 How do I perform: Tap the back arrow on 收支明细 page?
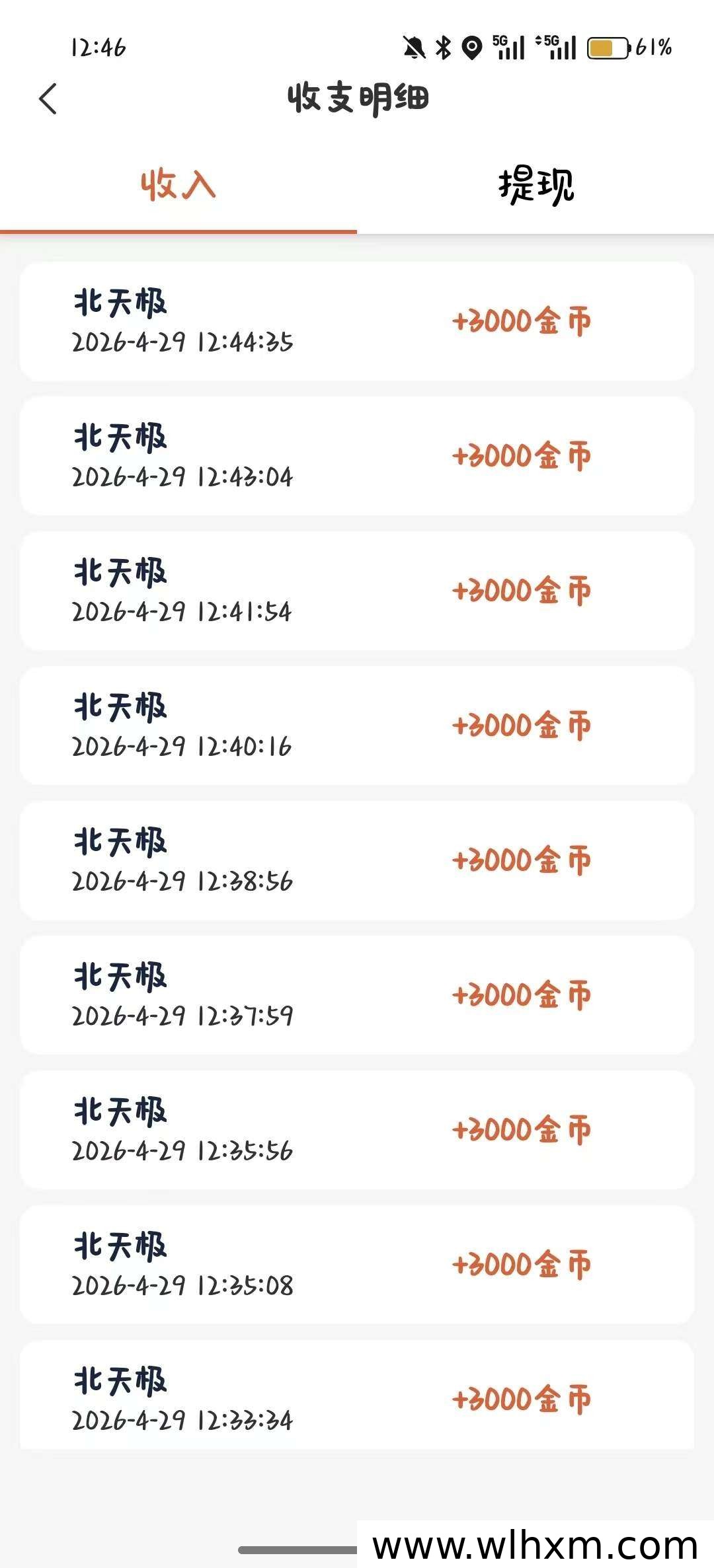coord(48,96)
